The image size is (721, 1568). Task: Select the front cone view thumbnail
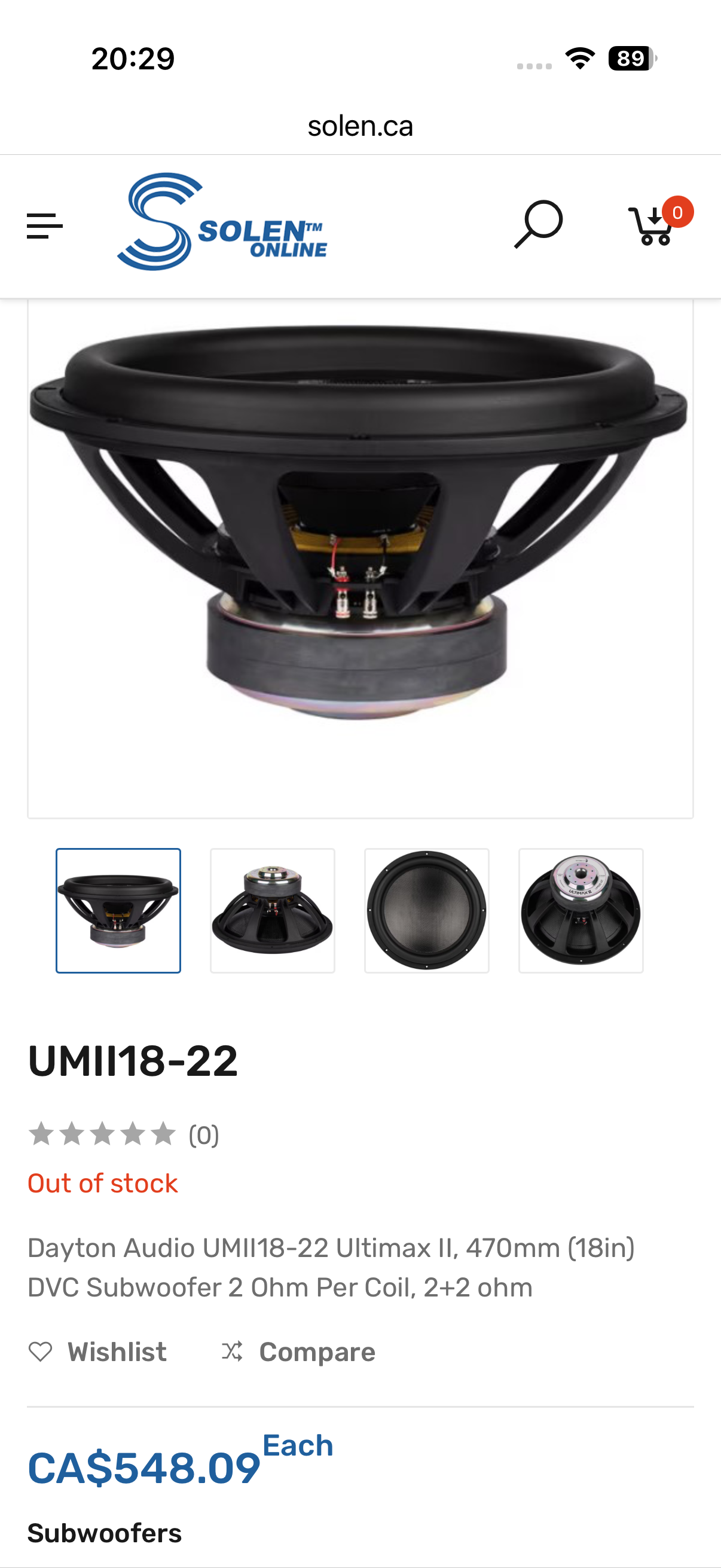426,911
